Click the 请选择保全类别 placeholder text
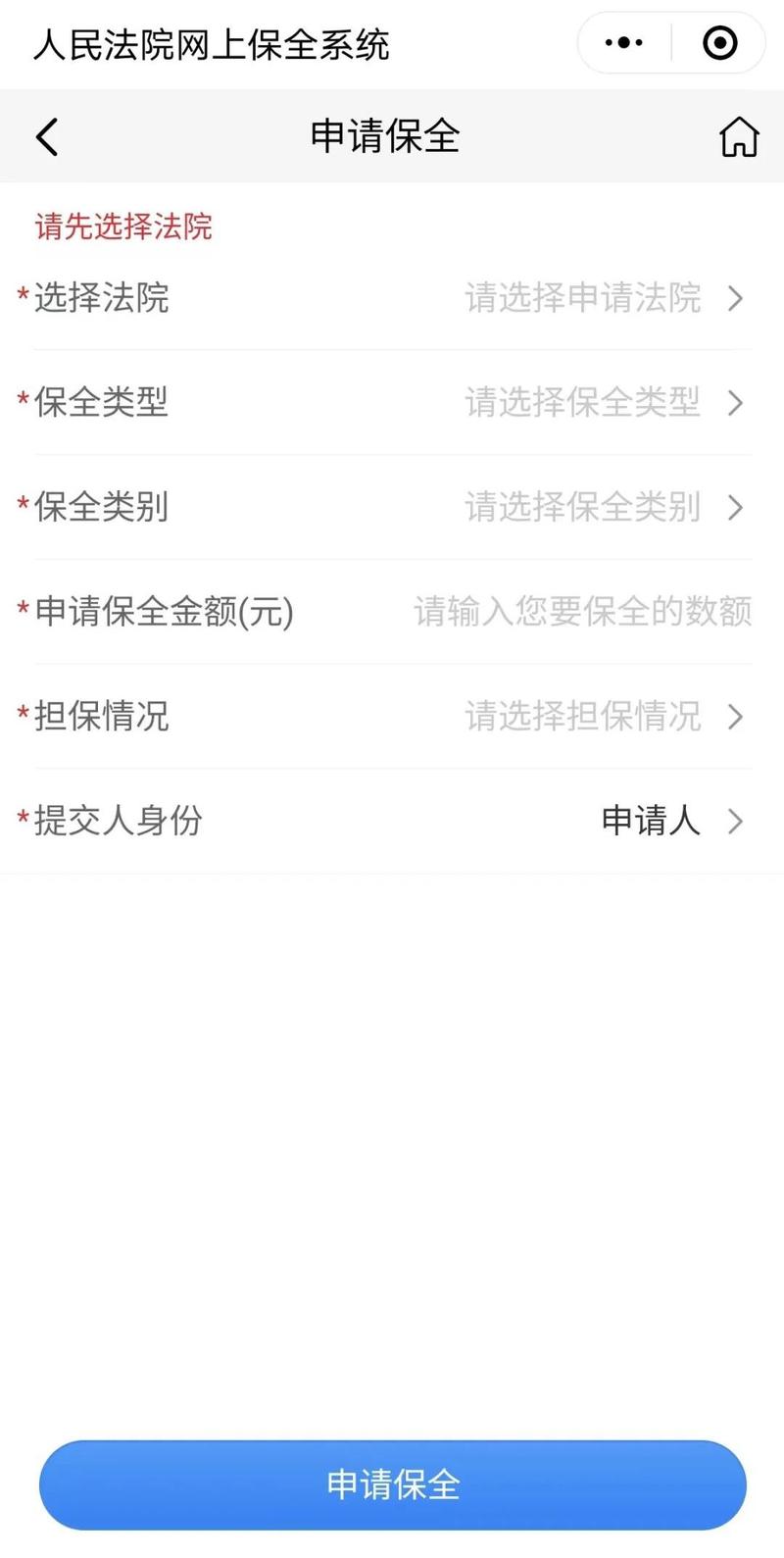 tap(585, 508)
